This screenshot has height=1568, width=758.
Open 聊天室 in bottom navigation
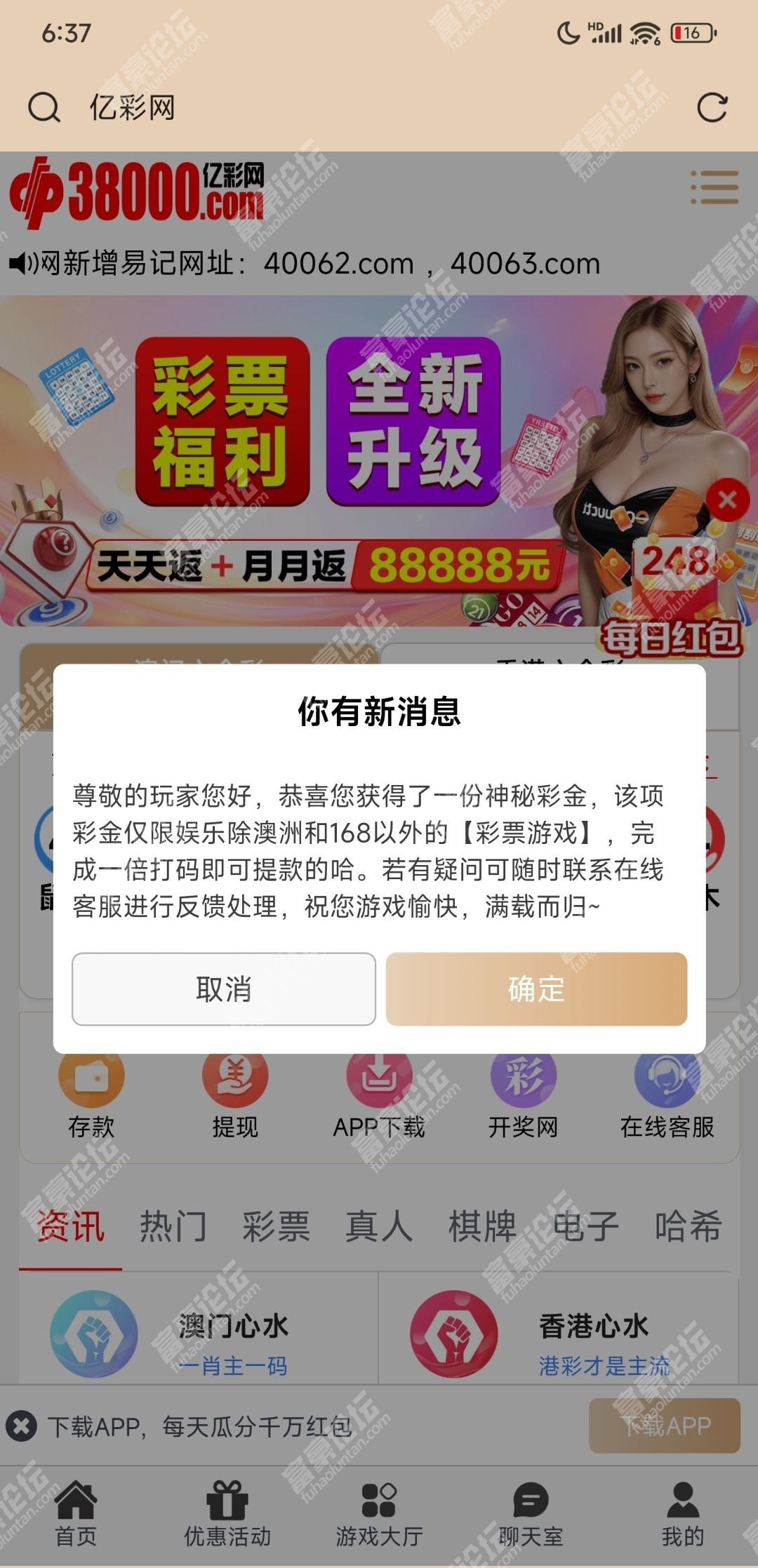[x=531, y=1514]
